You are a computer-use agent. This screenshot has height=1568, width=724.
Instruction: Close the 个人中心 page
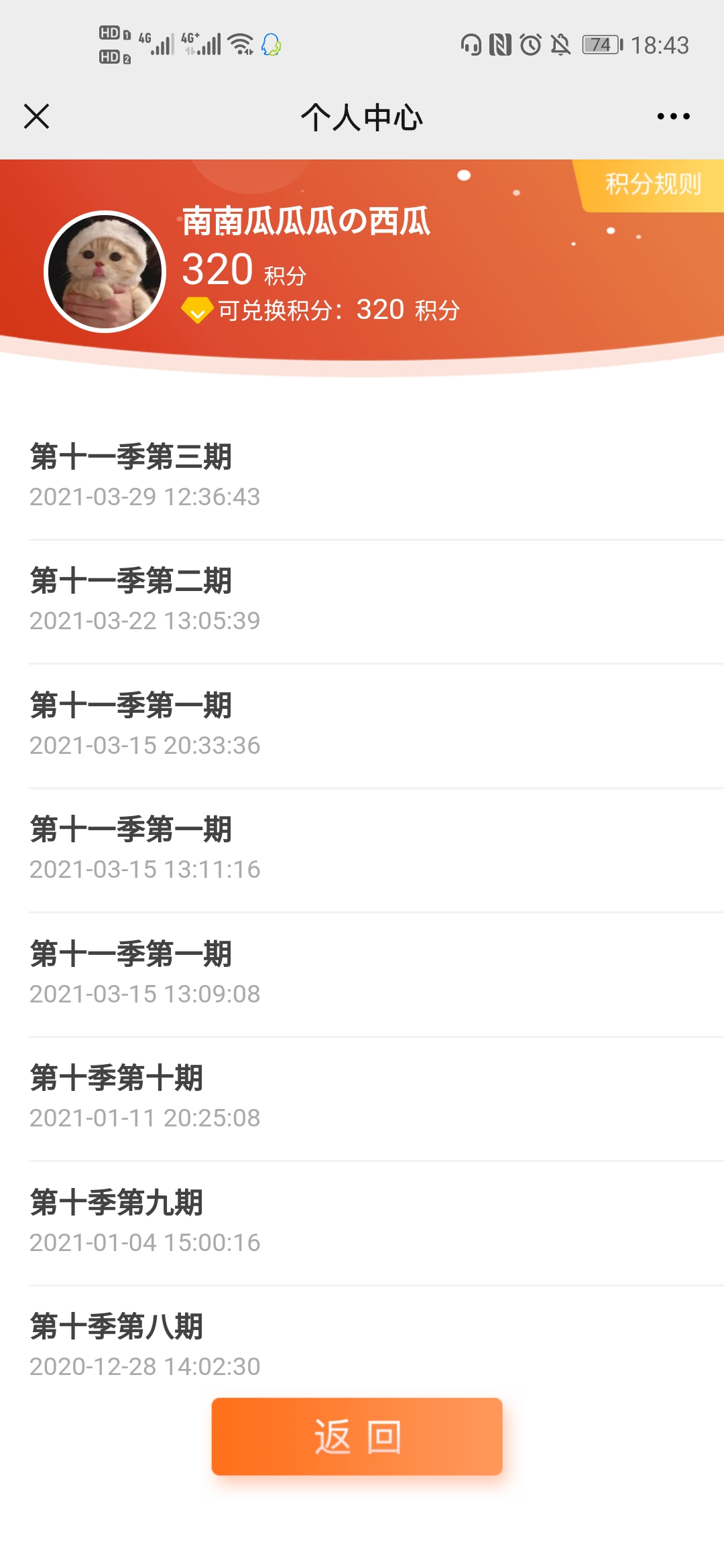[x=37, y=117]
